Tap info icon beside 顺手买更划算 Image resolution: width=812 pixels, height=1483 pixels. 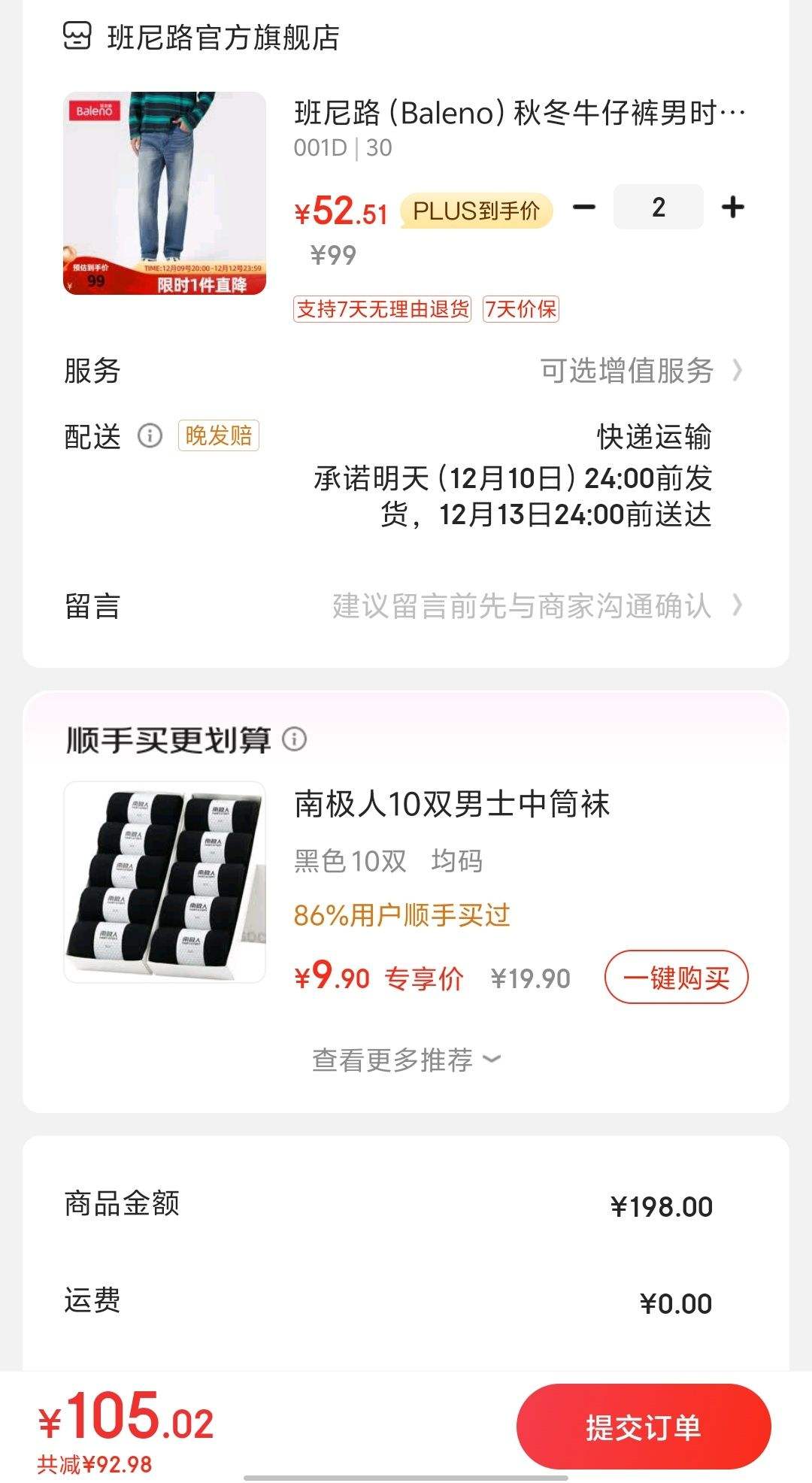[294, 739]
